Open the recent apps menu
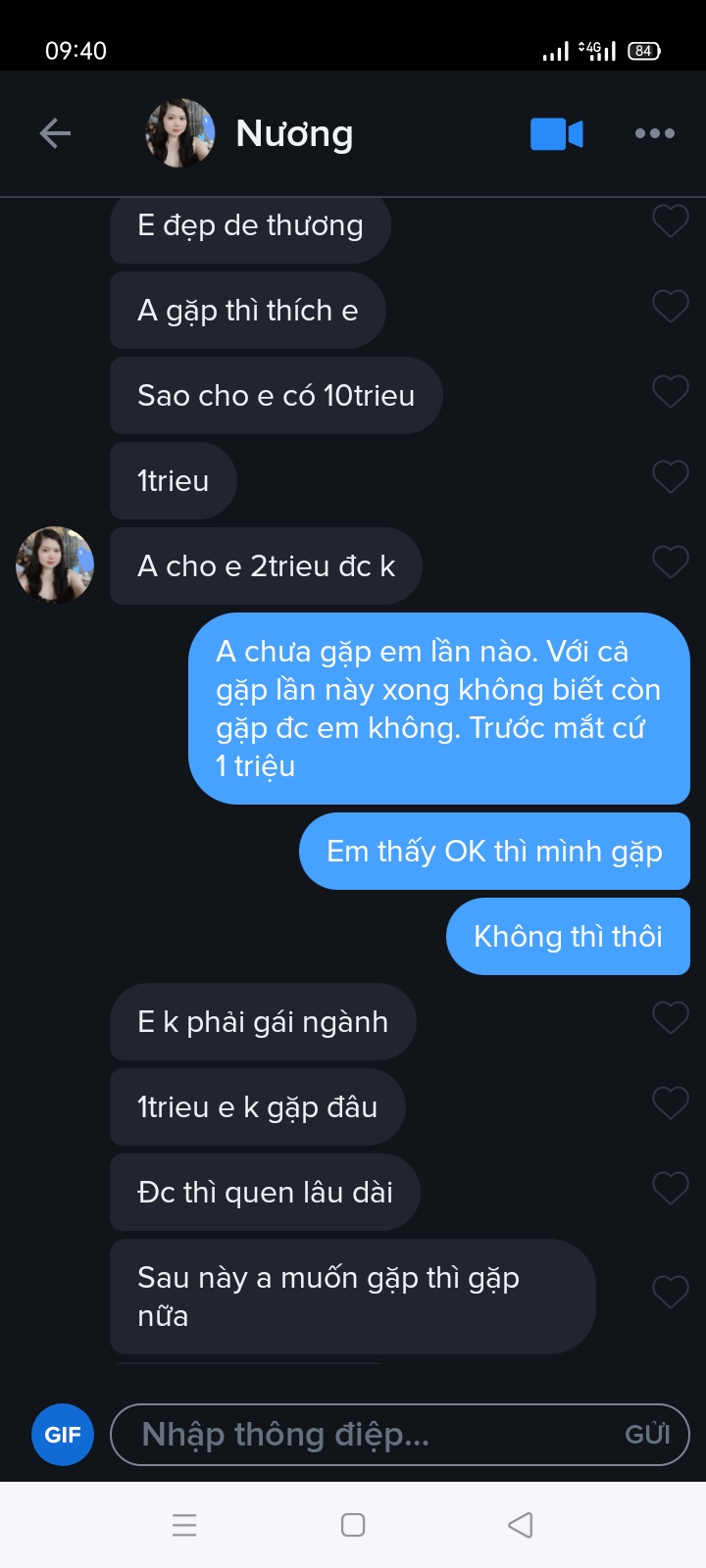The height and width of the screenshot is (1568, 706). click(x=184, y=1525)
